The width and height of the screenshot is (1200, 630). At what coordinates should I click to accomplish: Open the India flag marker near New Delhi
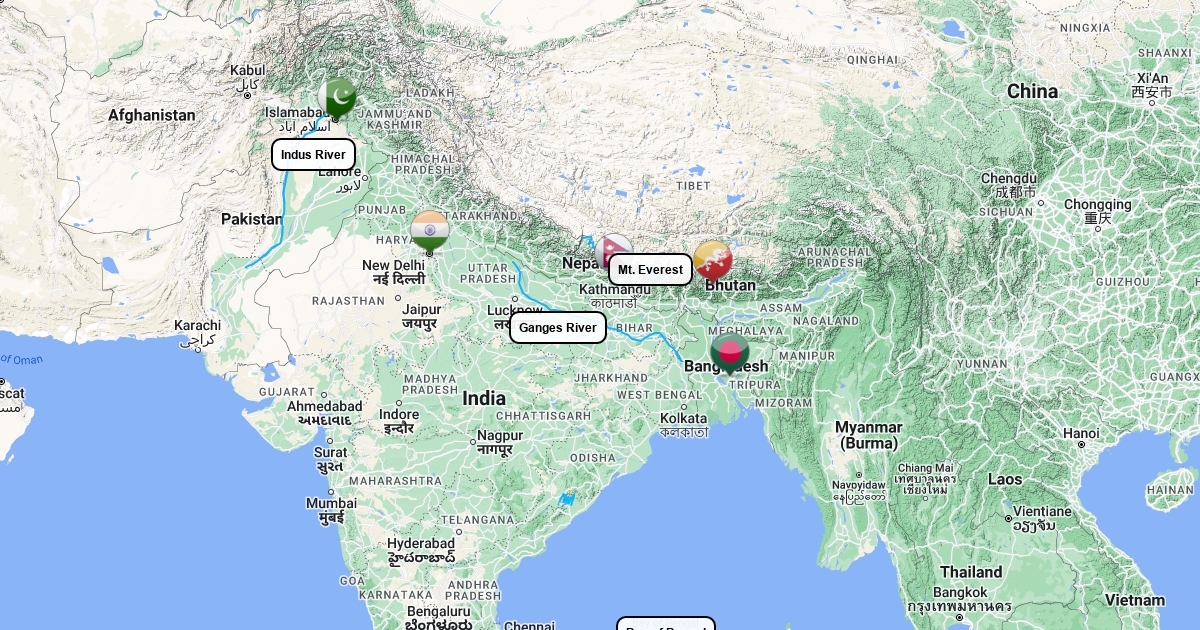coord(430,231)
